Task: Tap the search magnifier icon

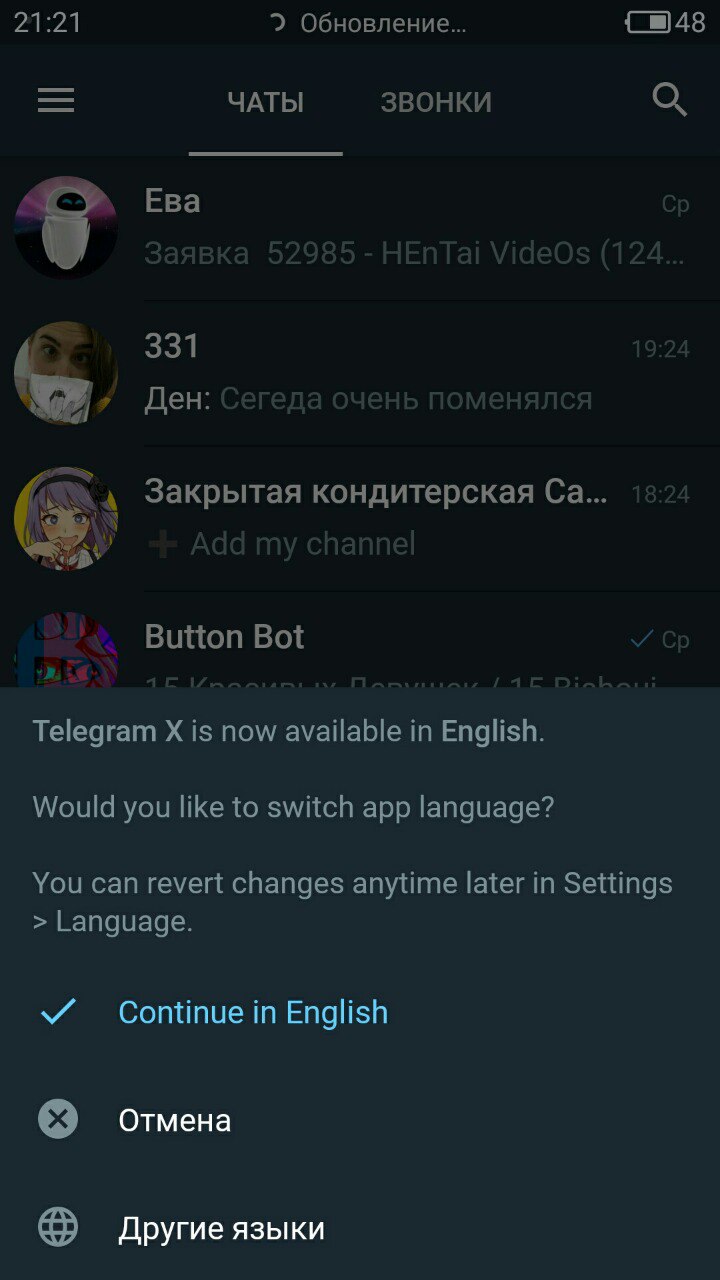Action: tap(669, 101)
